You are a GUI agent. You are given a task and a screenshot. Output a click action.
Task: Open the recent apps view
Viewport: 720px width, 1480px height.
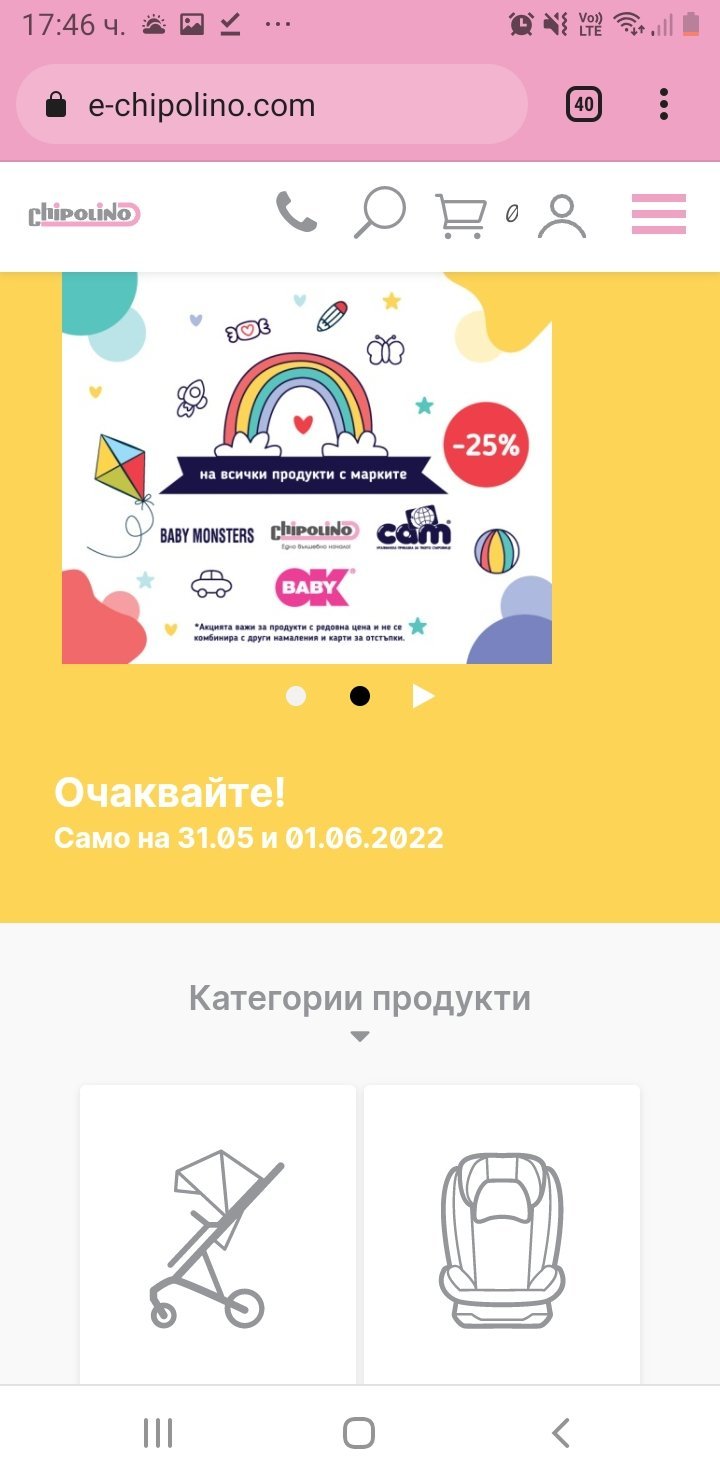point(158,1433)
